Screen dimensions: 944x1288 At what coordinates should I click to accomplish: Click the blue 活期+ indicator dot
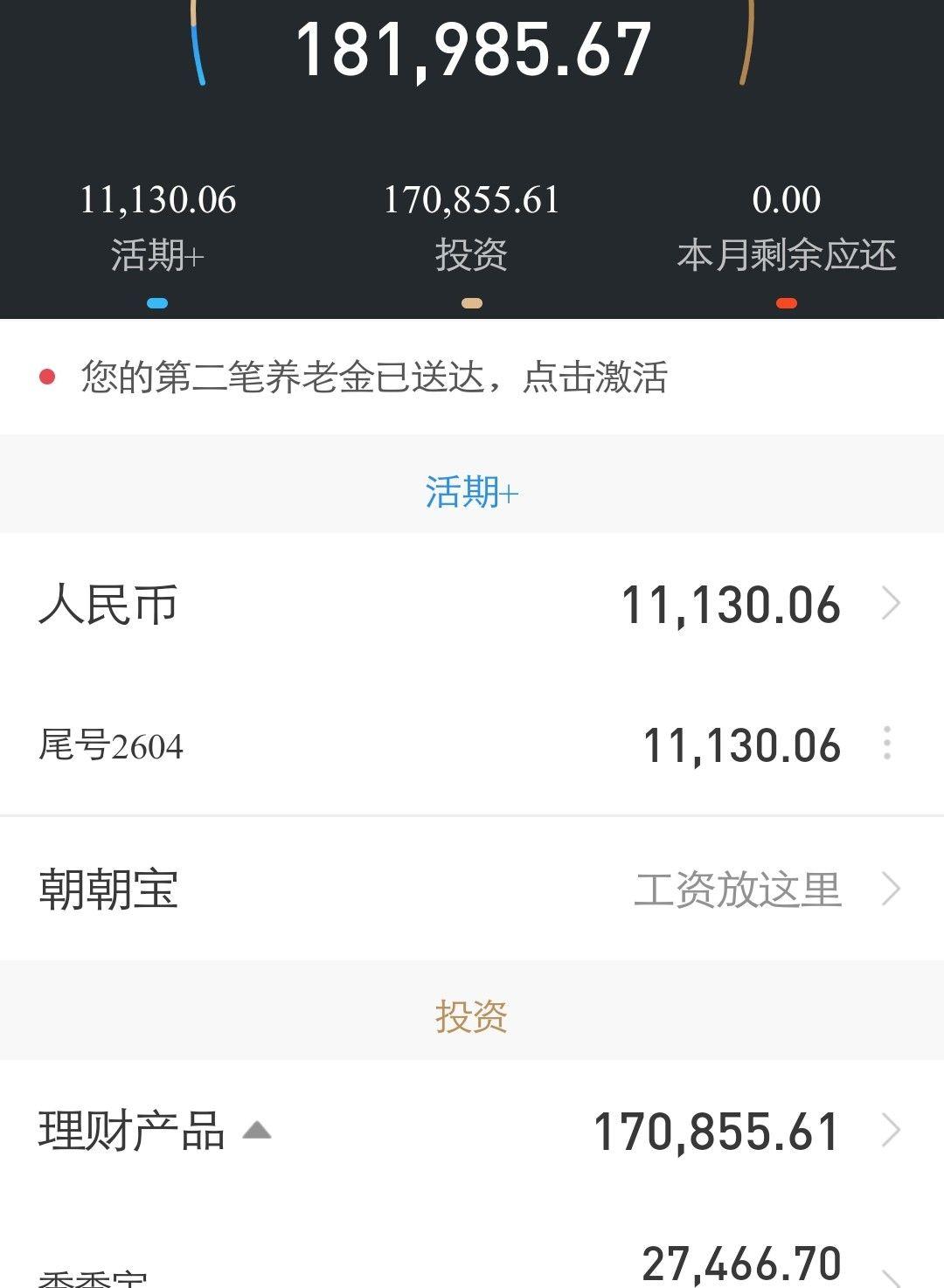click(x=157, y=301)
